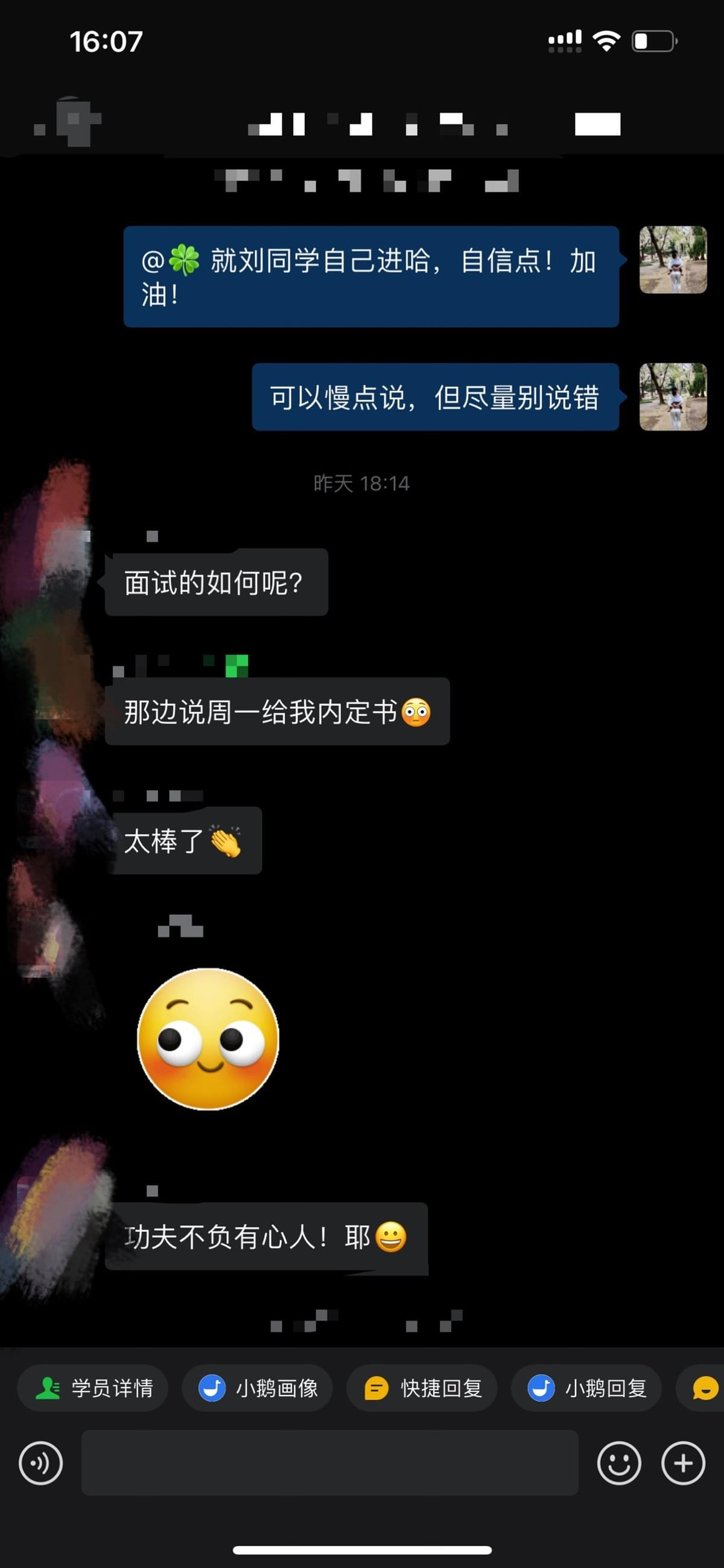
Task: Select the 小鹅回复 chip
Action: point(586,1388)
